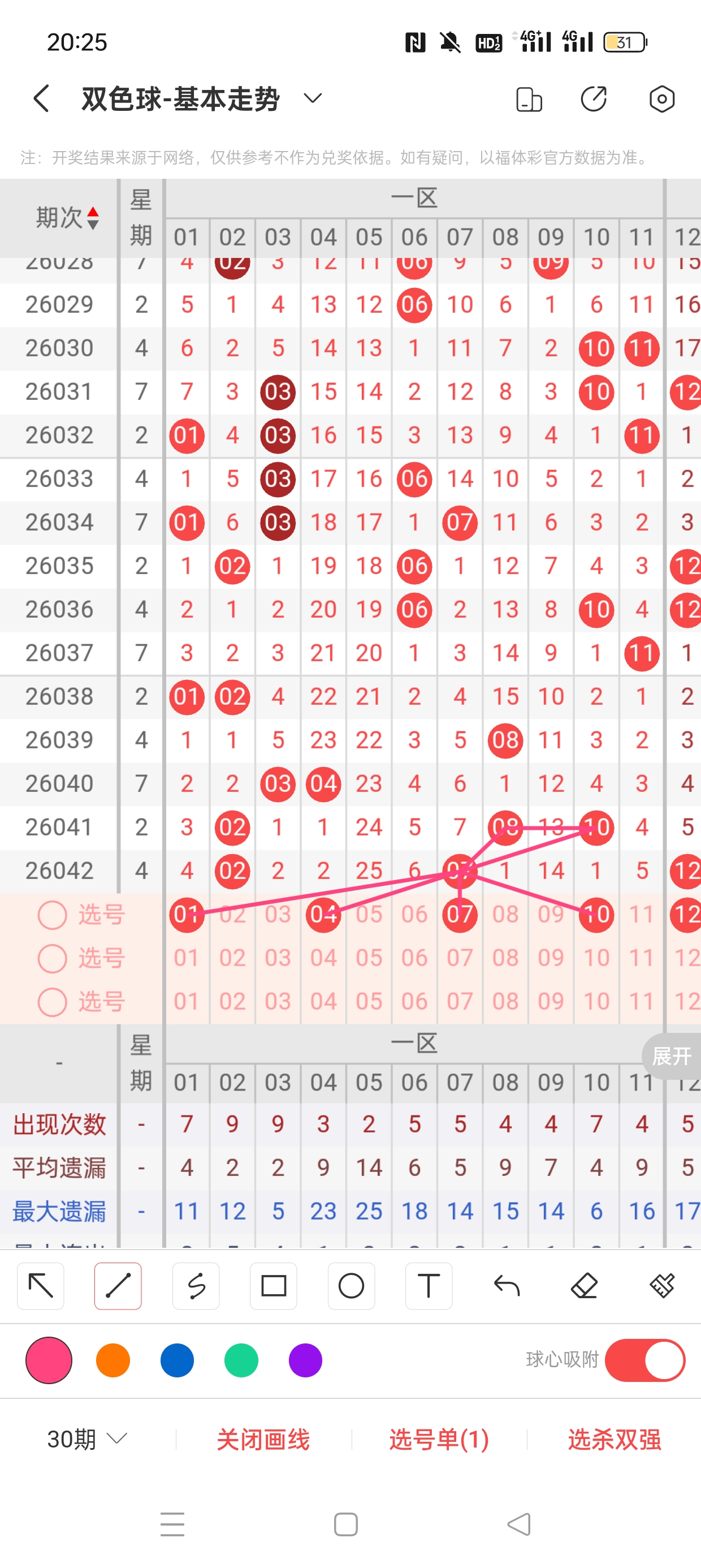Select the circle drawing tool
The image size is (701, 1568).
tap(351, 1286)
